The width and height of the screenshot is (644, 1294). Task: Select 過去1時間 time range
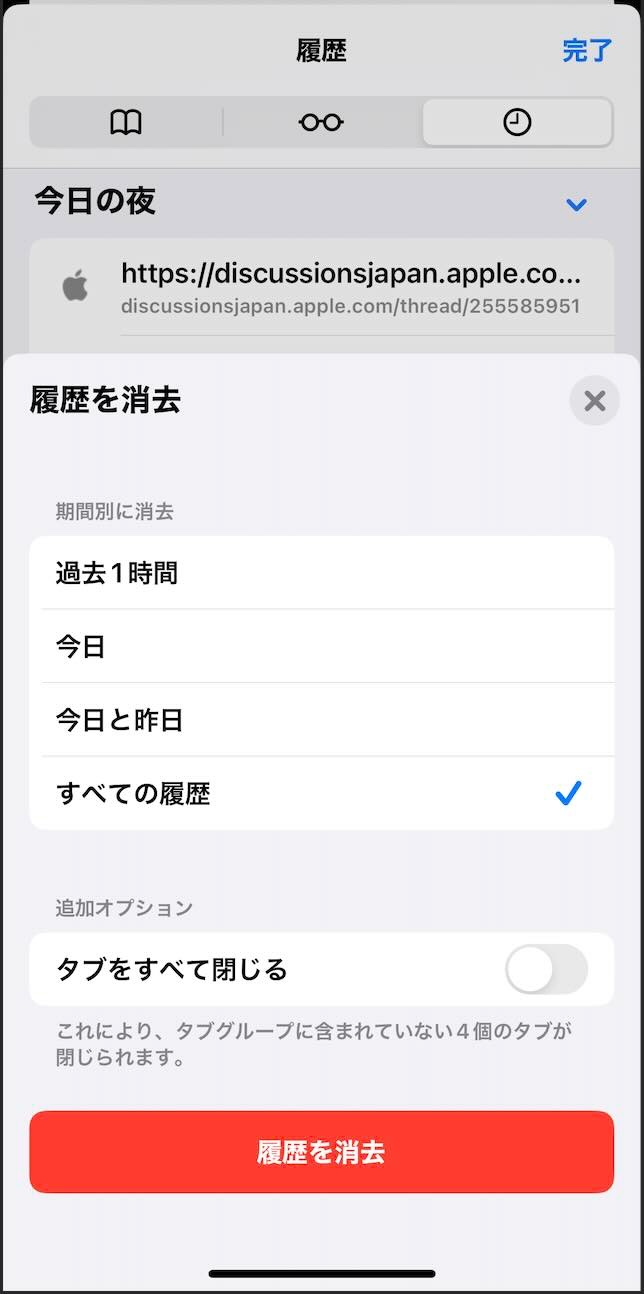point(321,573)
